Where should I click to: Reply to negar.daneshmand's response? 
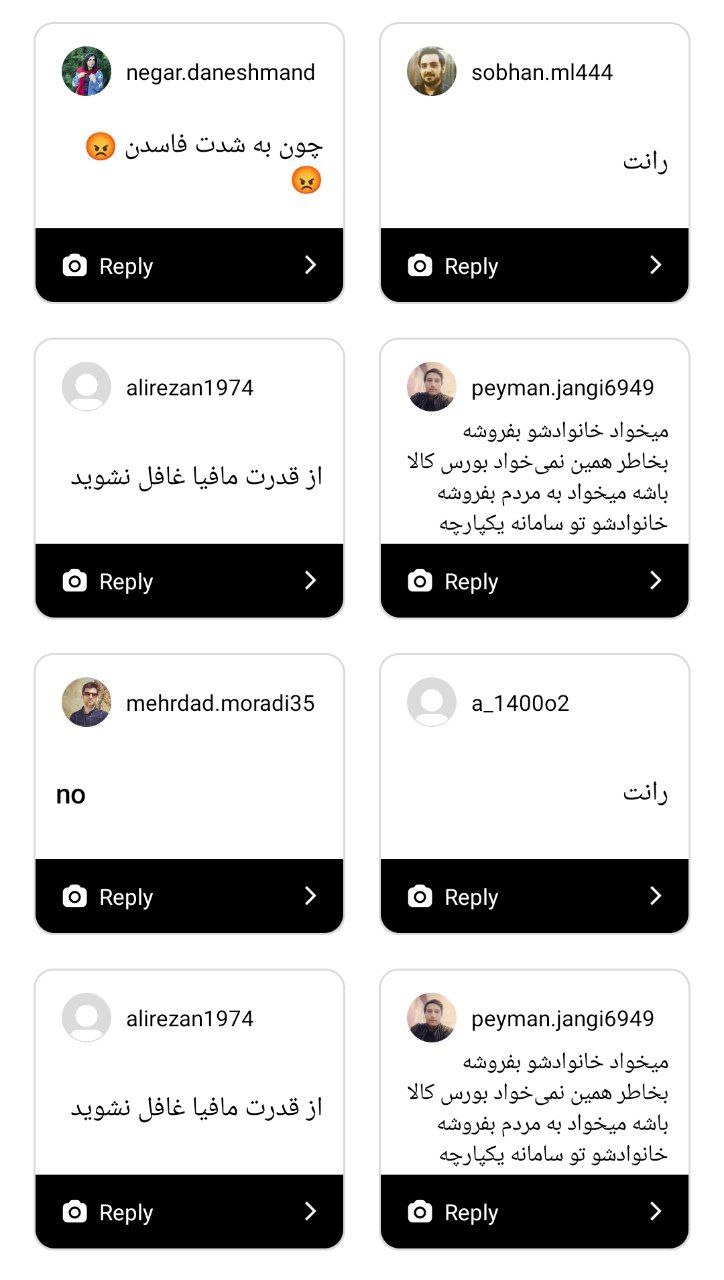188,266
